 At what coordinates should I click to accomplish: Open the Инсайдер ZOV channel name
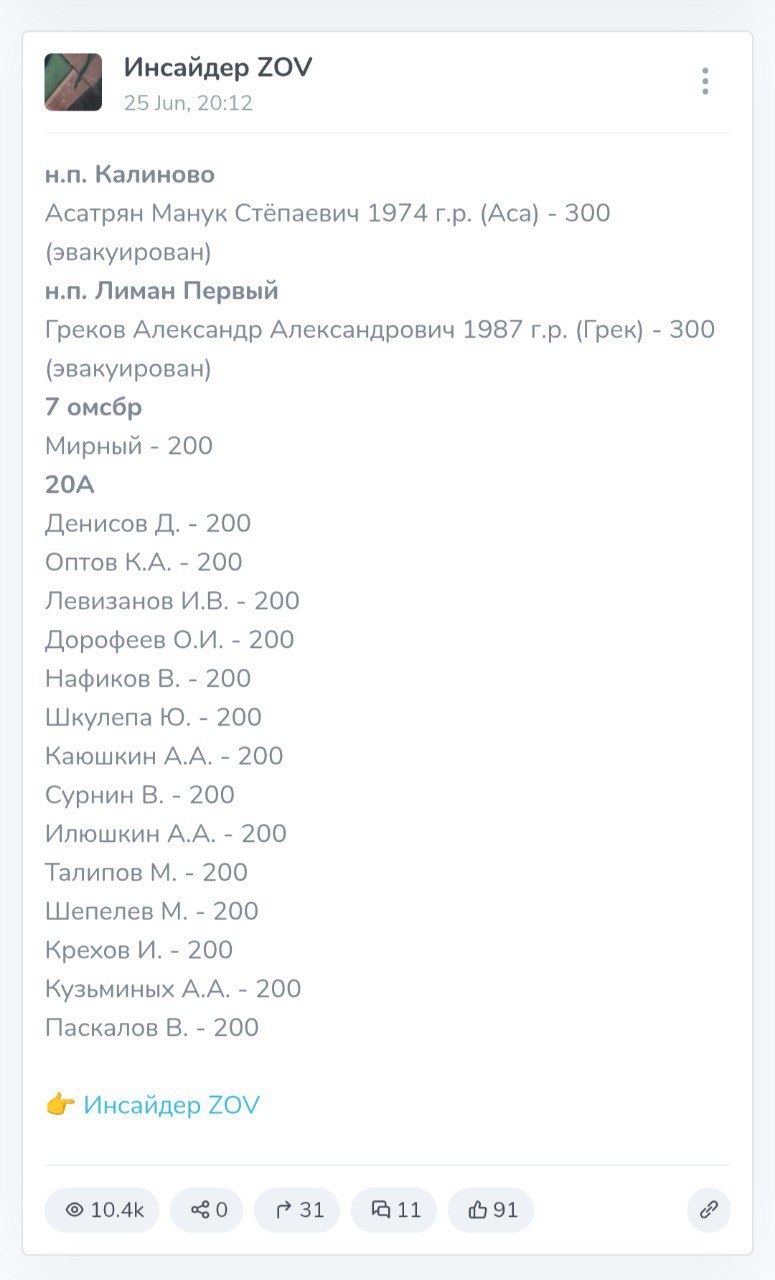[218, 67]
